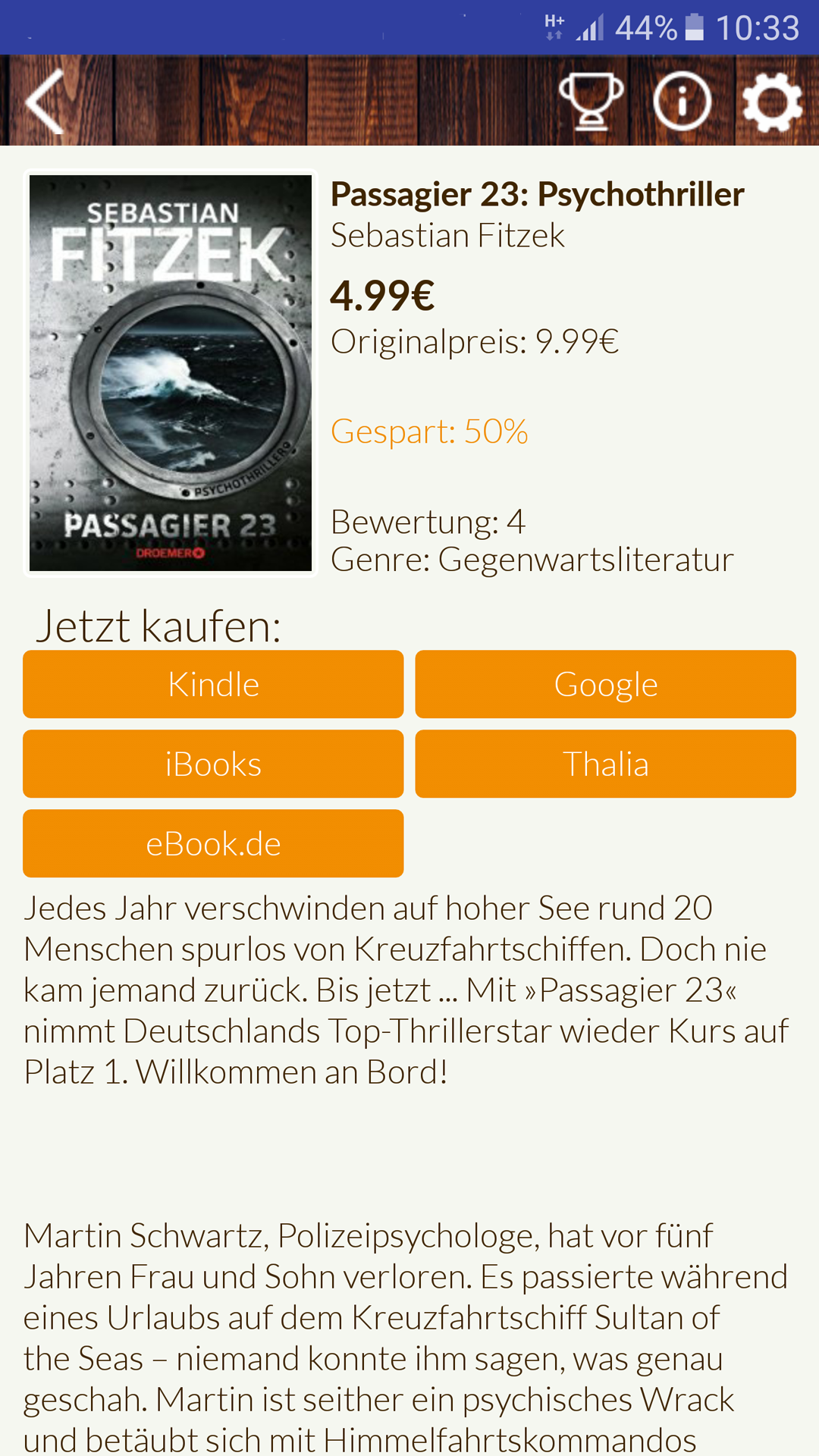The image size is (819, 1456).
Task: Tap the info icon in the toolbar
Action: coord(680,101)
